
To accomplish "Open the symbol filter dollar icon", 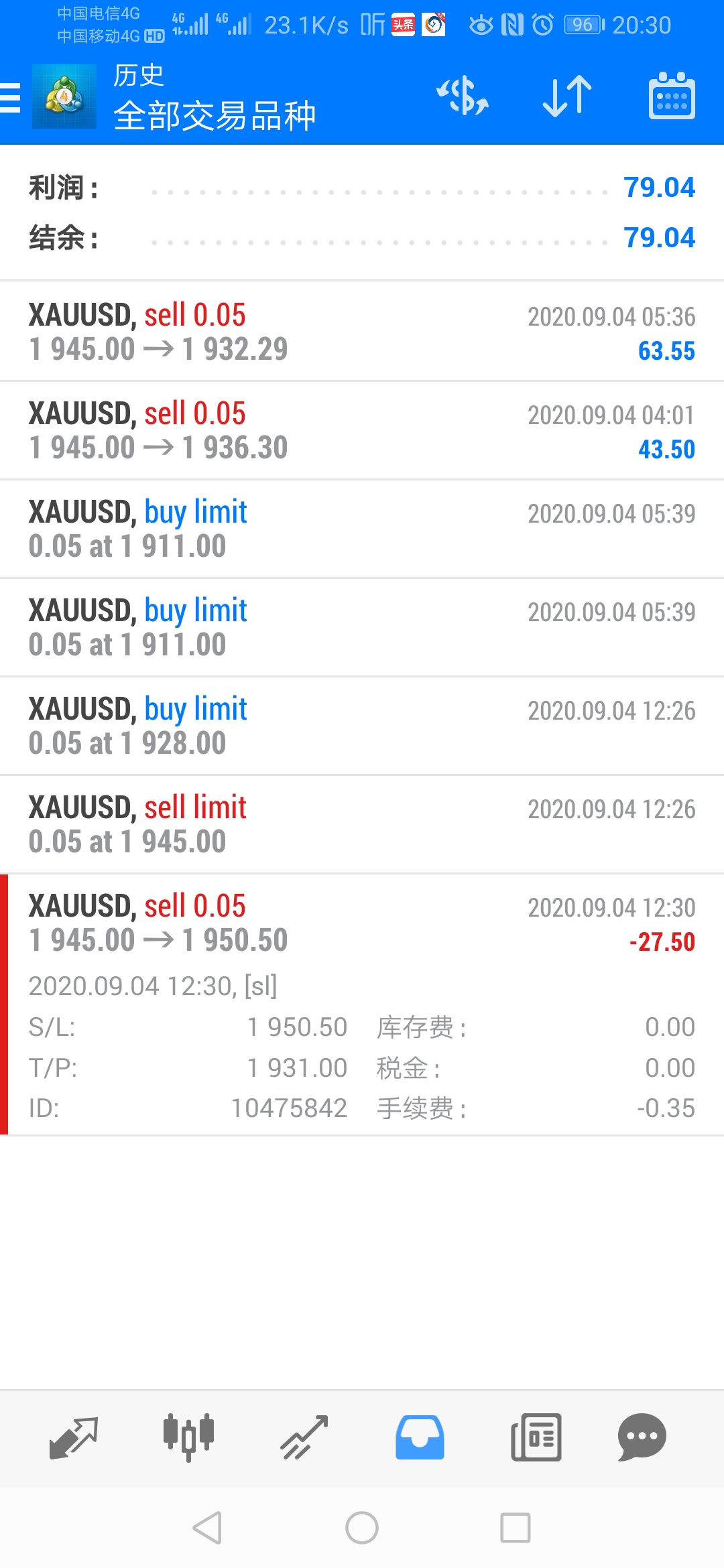I will (x=463, y=96).
